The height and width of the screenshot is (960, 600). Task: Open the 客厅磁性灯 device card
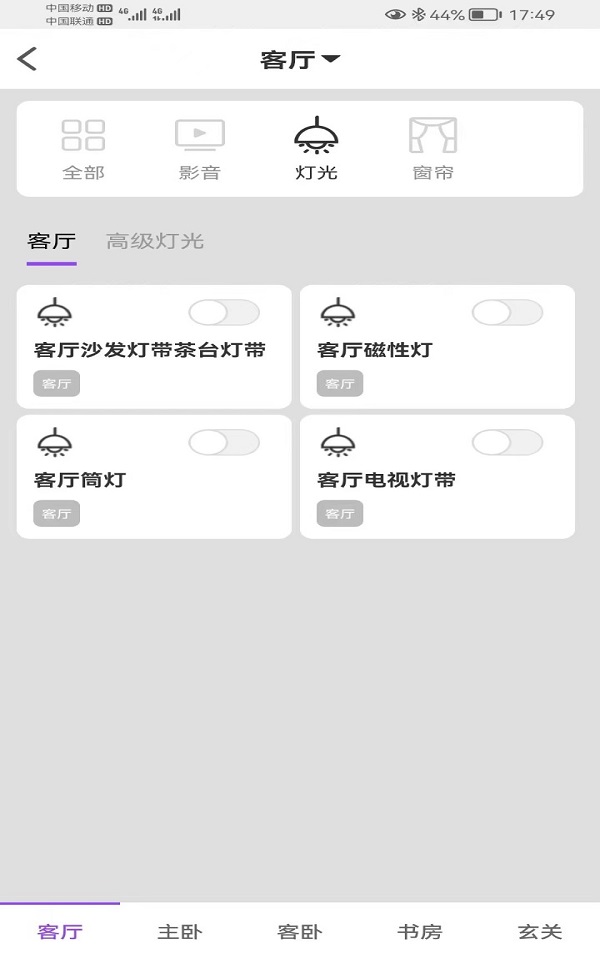tap(437, 347)
